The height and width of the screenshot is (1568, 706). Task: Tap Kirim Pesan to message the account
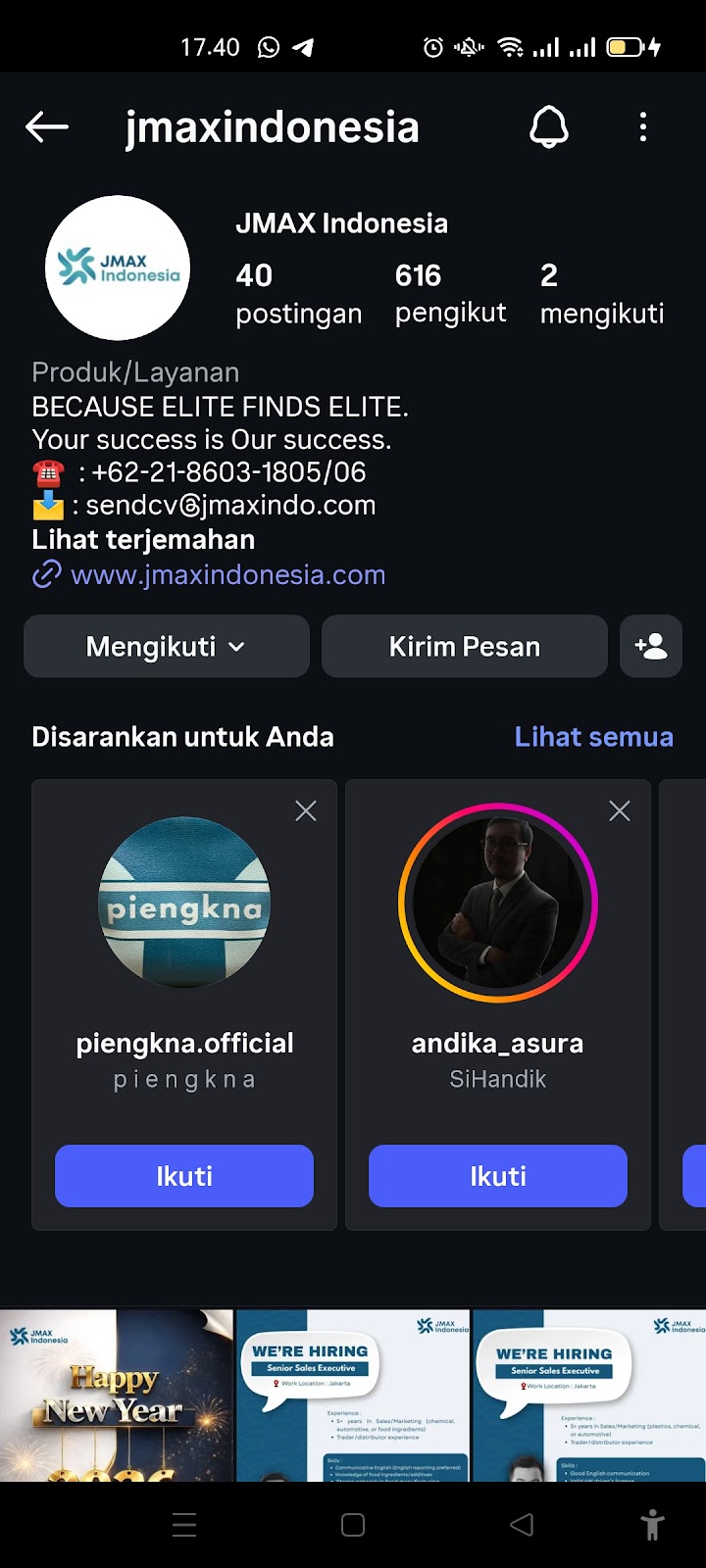[x=465, y=647]
